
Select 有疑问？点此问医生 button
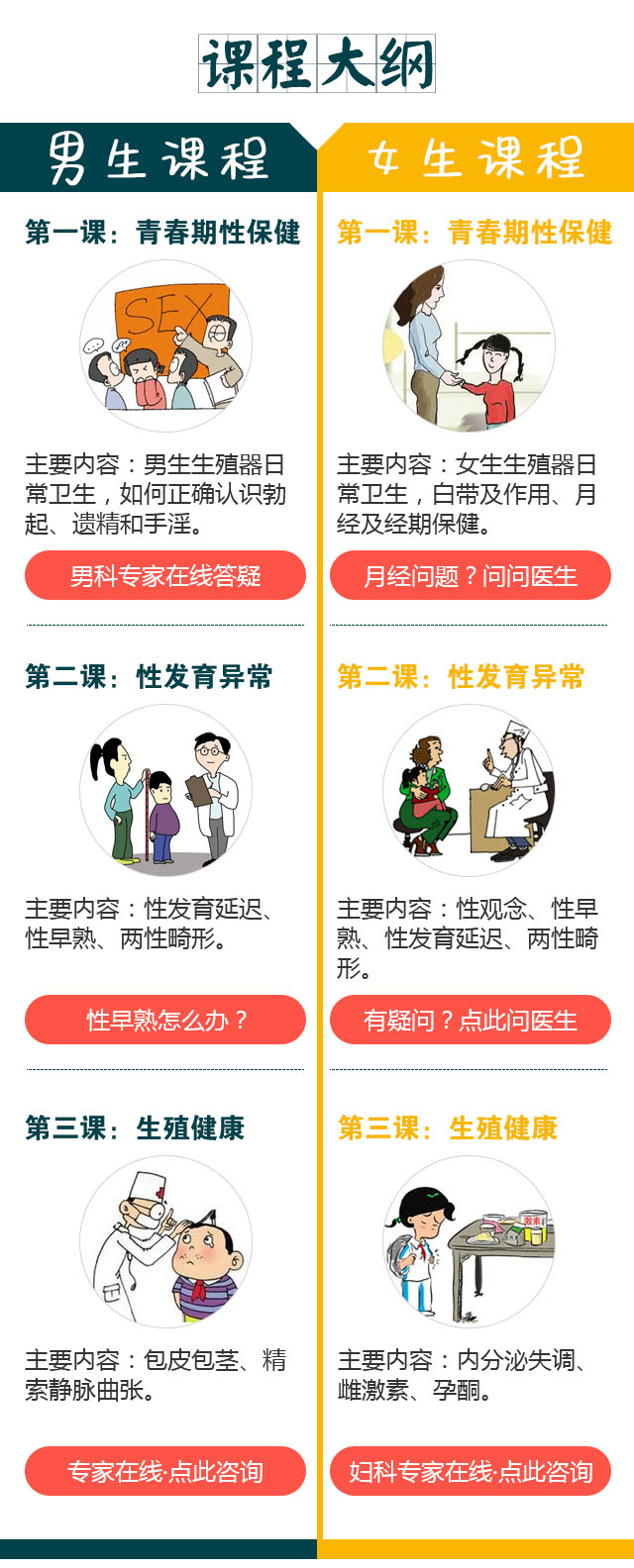(471, 1020)
